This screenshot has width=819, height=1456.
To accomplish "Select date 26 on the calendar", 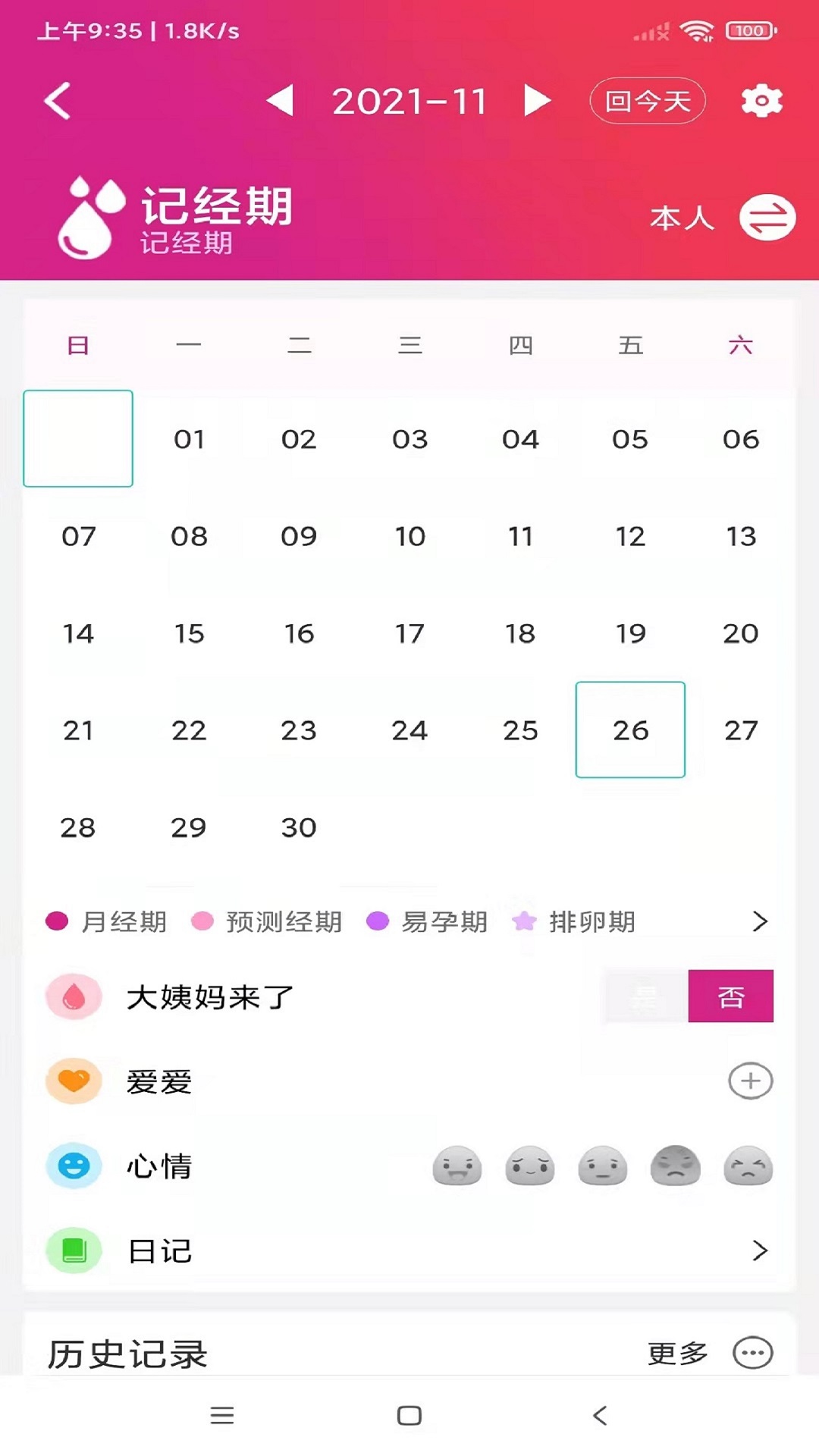I will (x=630, y=730).
